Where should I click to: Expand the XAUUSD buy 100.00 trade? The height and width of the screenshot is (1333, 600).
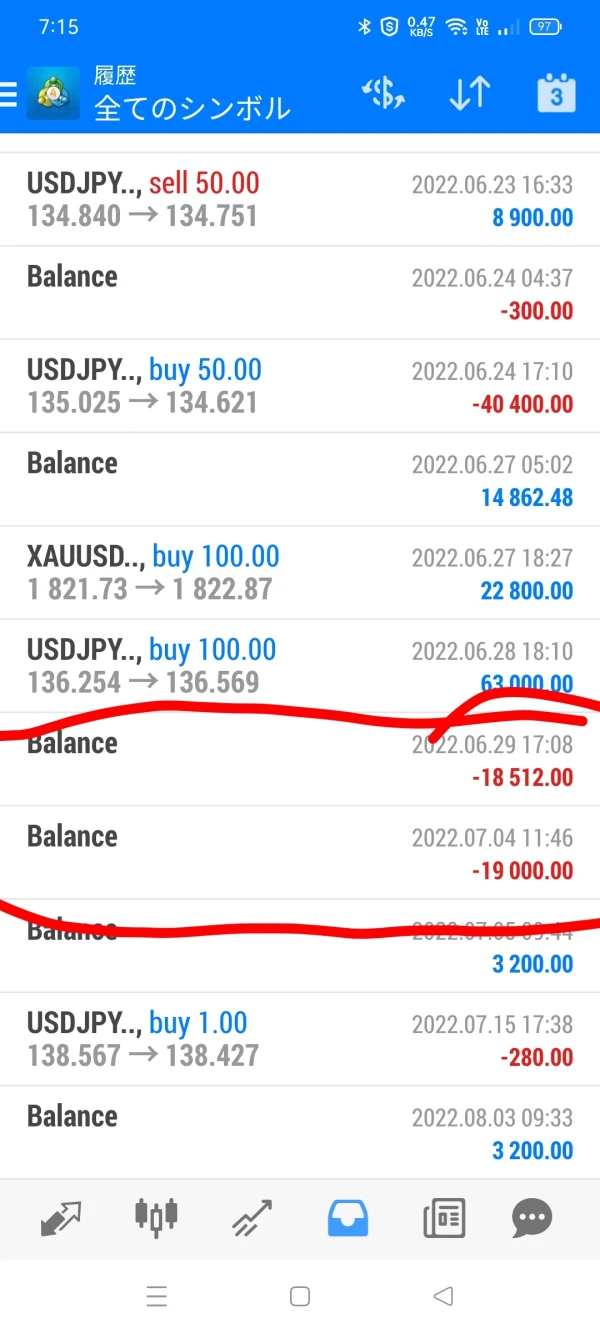300,573
